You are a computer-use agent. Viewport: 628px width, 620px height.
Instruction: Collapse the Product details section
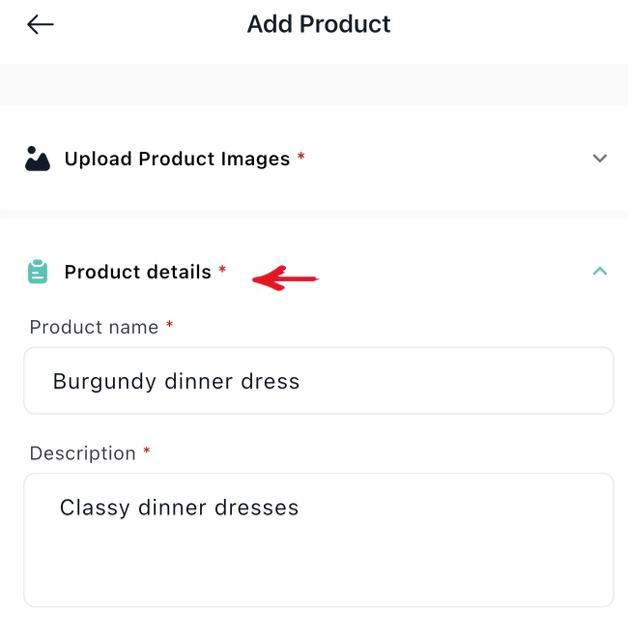(x=599, y=271)
